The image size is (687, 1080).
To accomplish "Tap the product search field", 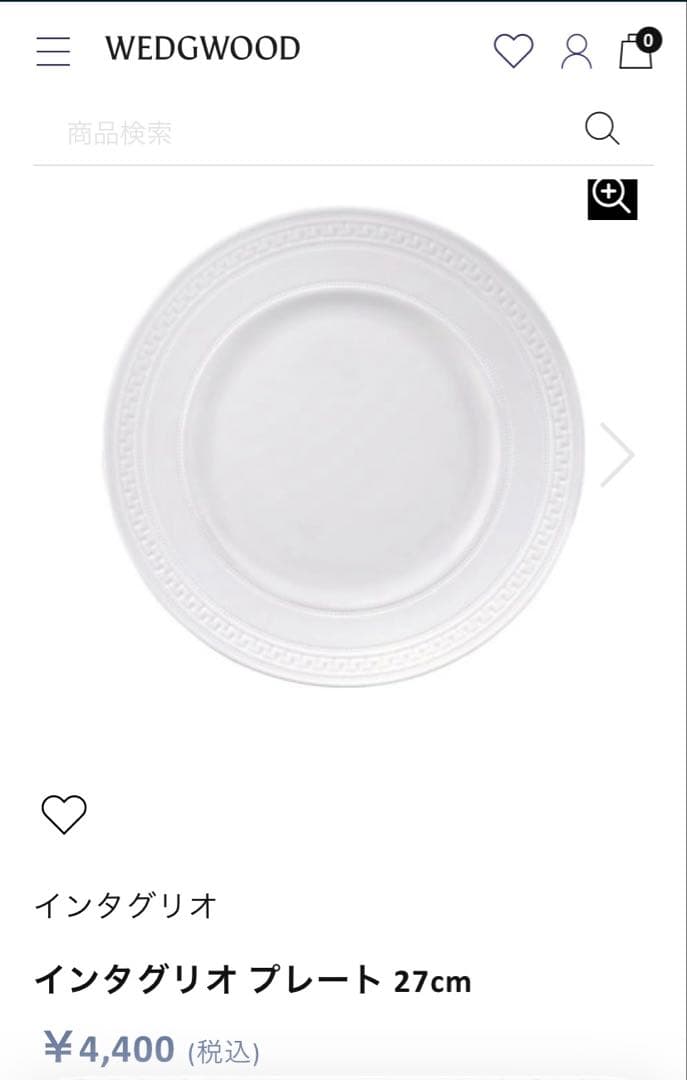I will click(x=300, y=132).
